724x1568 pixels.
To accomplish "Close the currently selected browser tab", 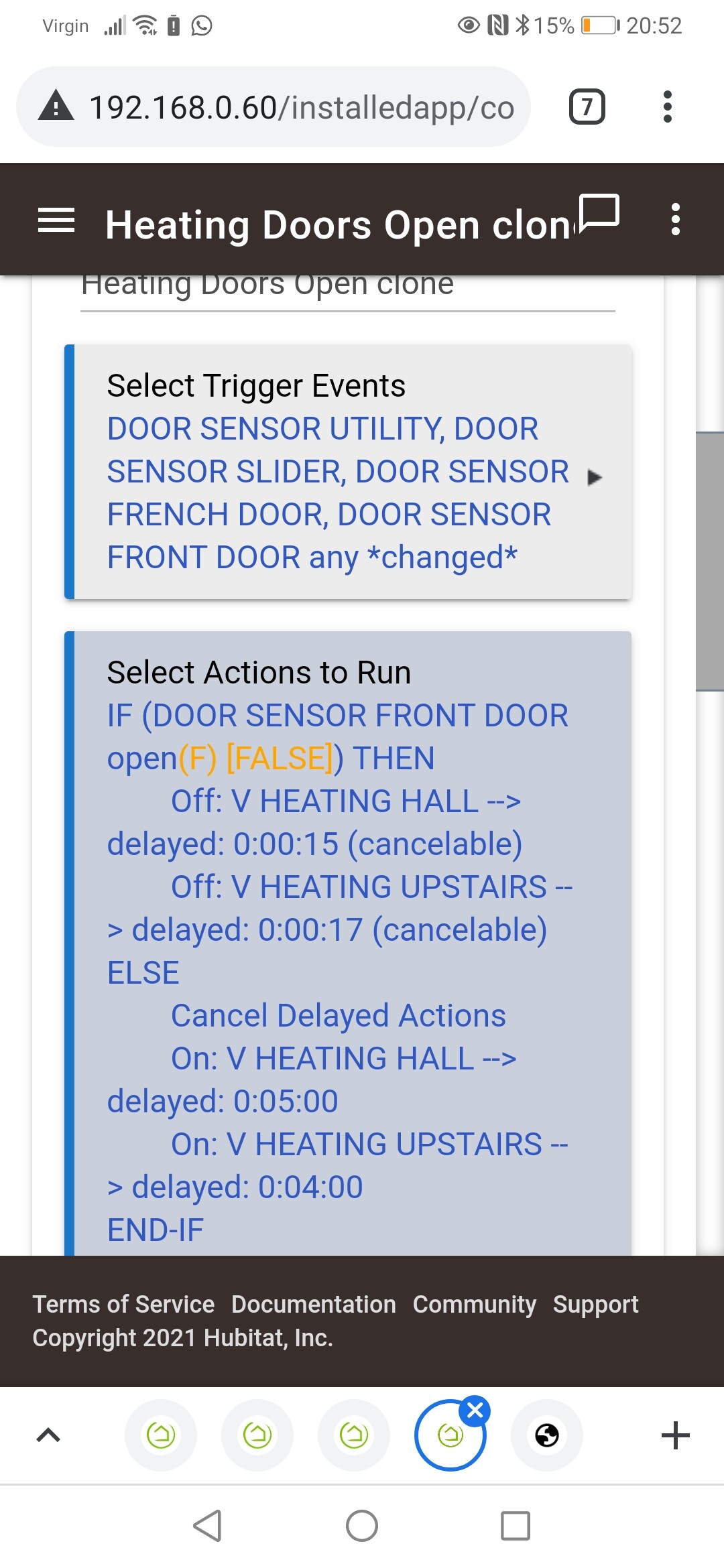I will tap(475, 1411).
